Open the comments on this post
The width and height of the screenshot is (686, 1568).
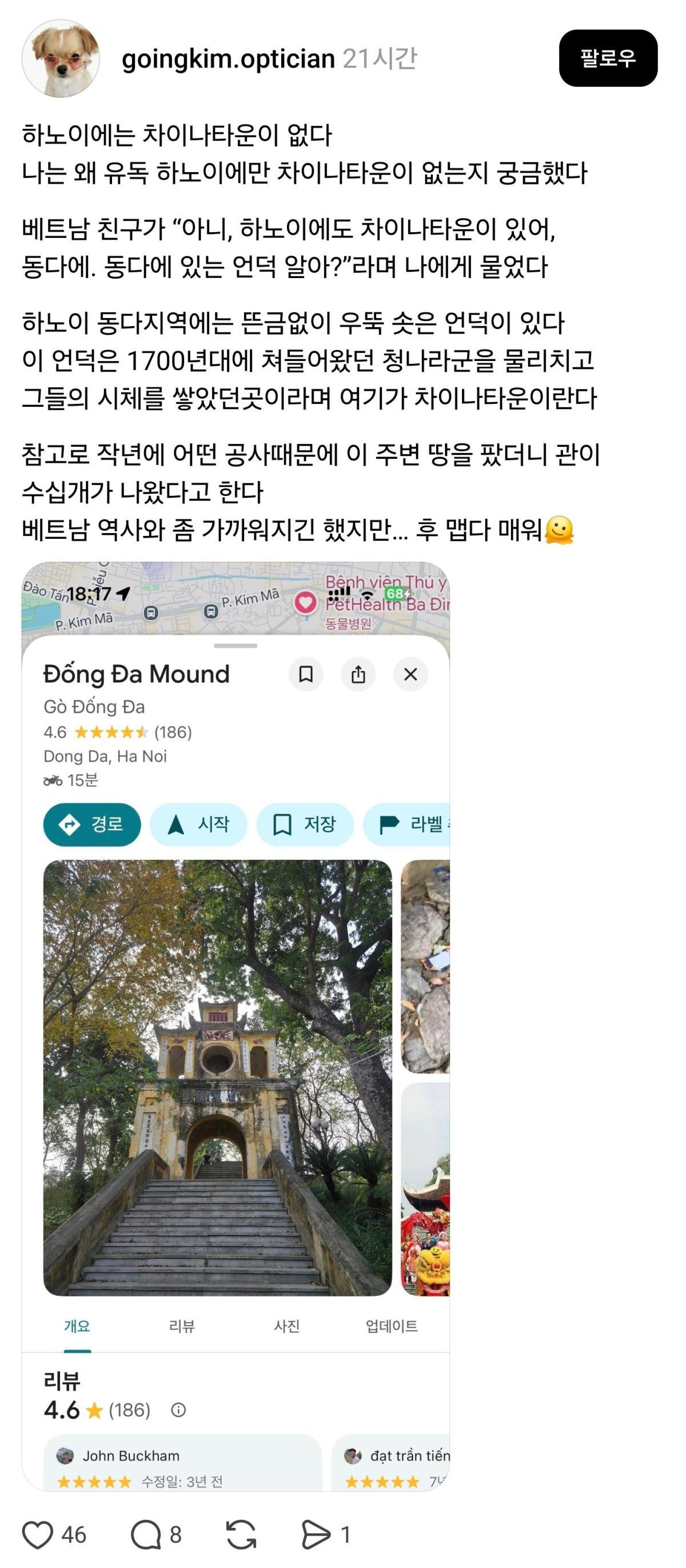click(146, 1534)
